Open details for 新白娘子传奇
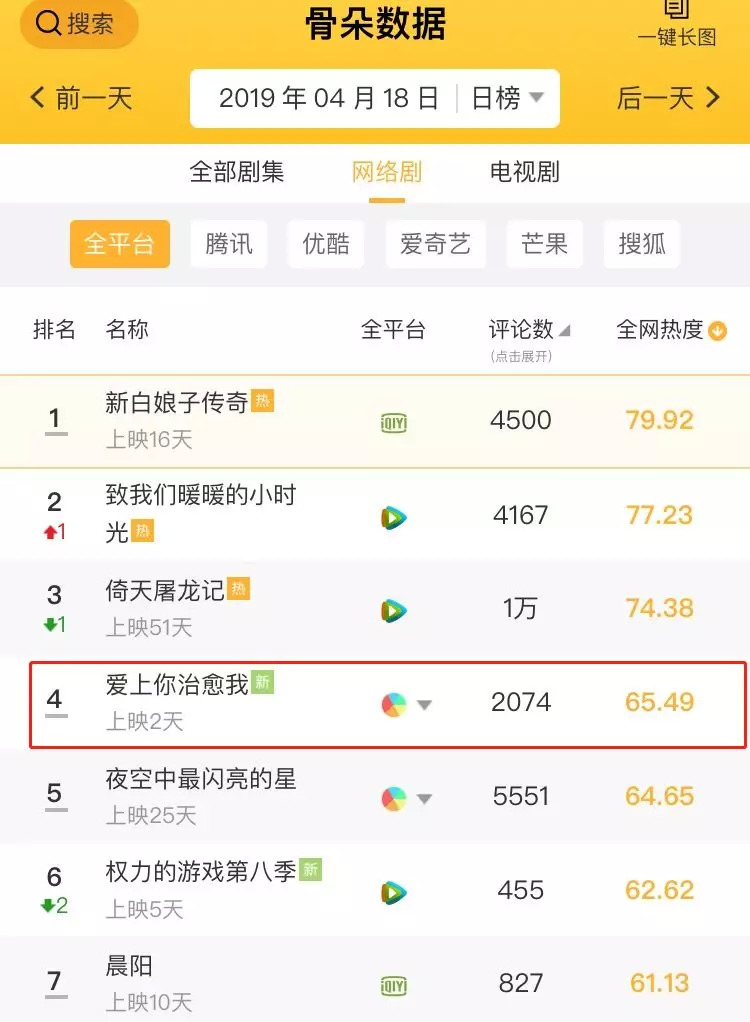Image resolution: width=750 pixels, height=1022 pixels. (375, 421)
